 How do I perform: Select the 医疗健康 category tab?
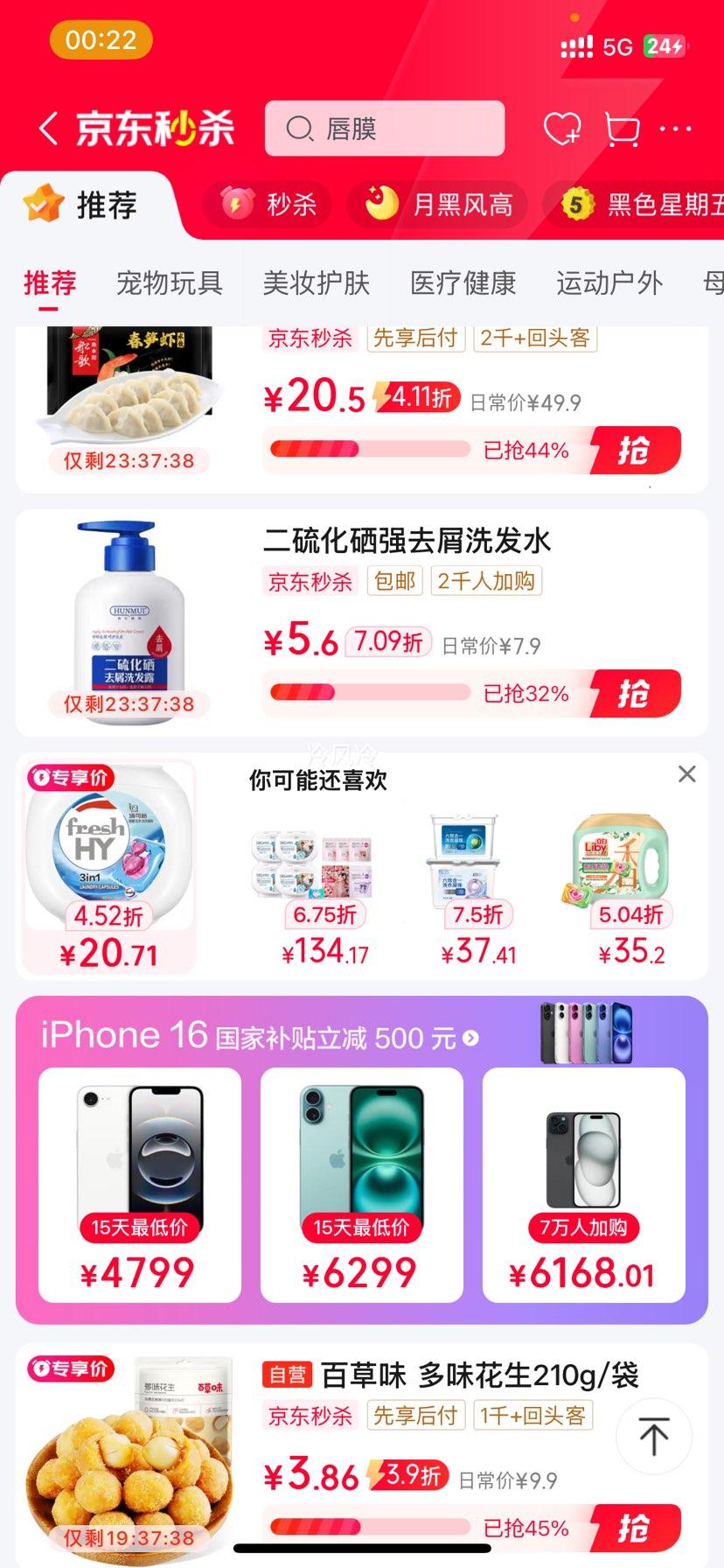tap(462, 282)
